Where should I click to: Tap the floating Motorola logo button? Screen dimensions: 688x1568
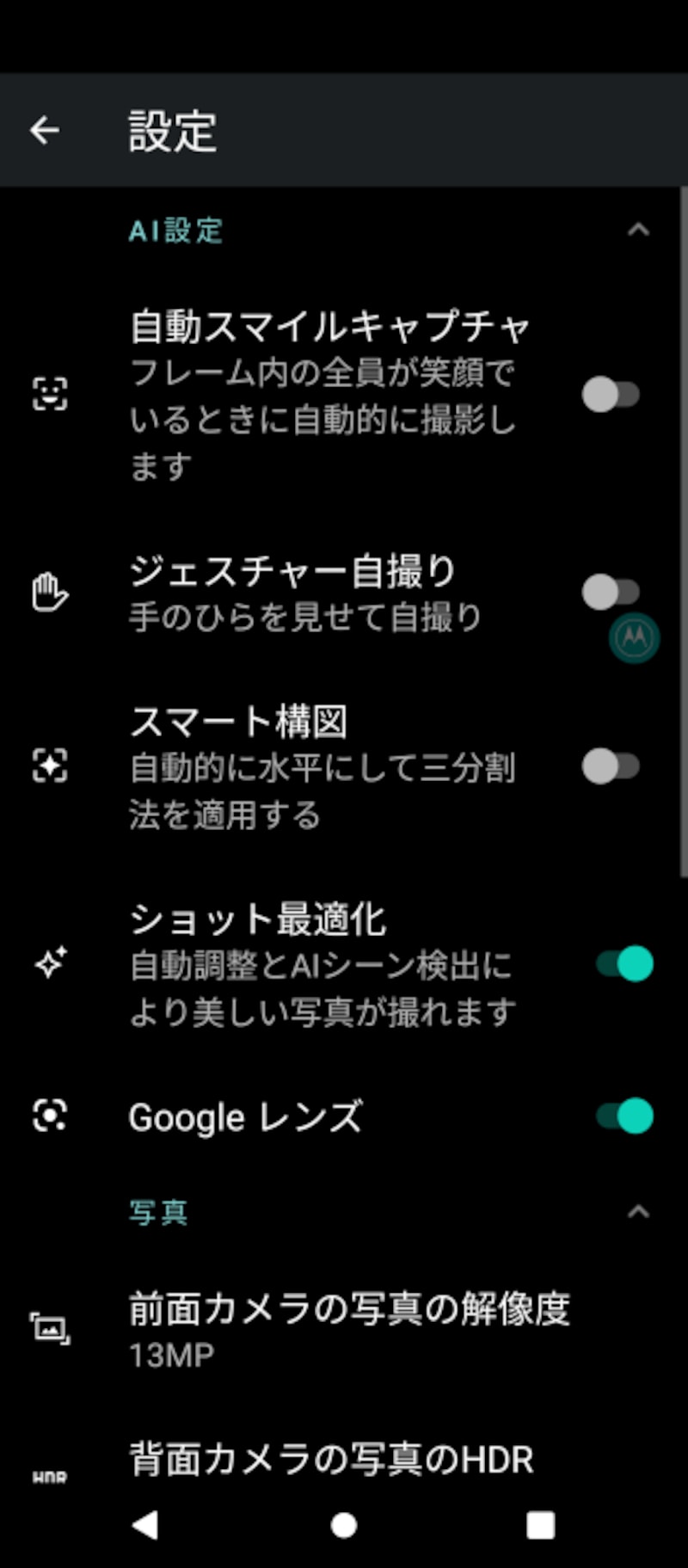634,637
